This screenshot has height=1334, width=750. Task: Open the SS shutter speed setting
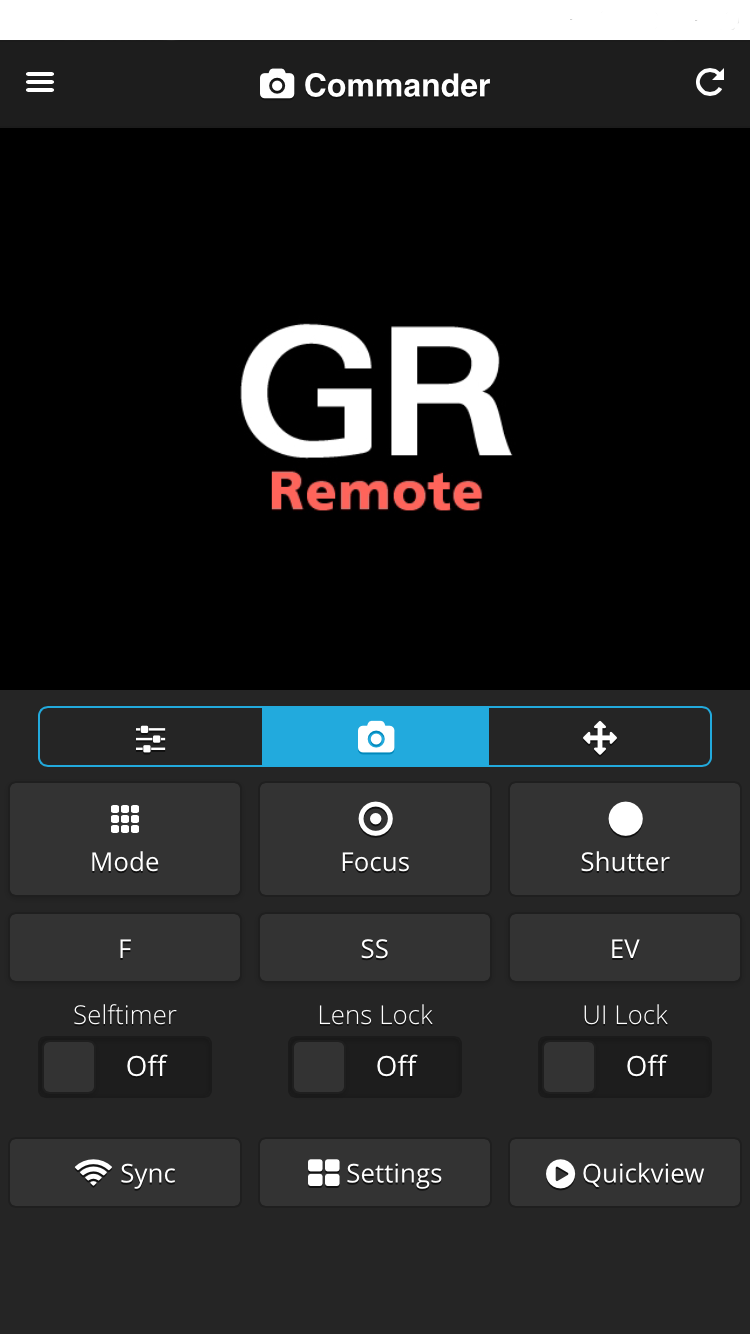point(375,948)
